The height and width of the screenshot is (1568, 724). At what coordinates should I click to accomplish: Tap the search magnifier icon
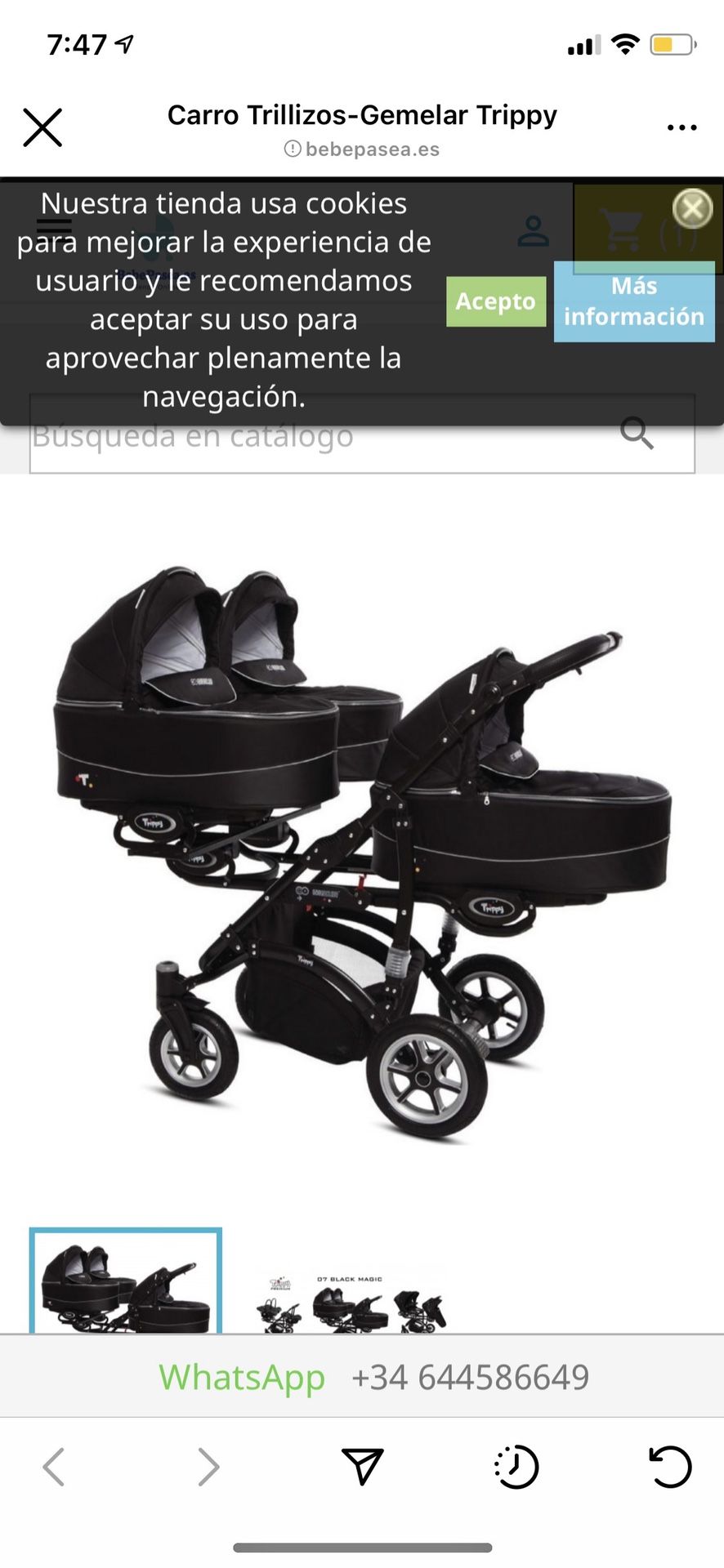637,434
